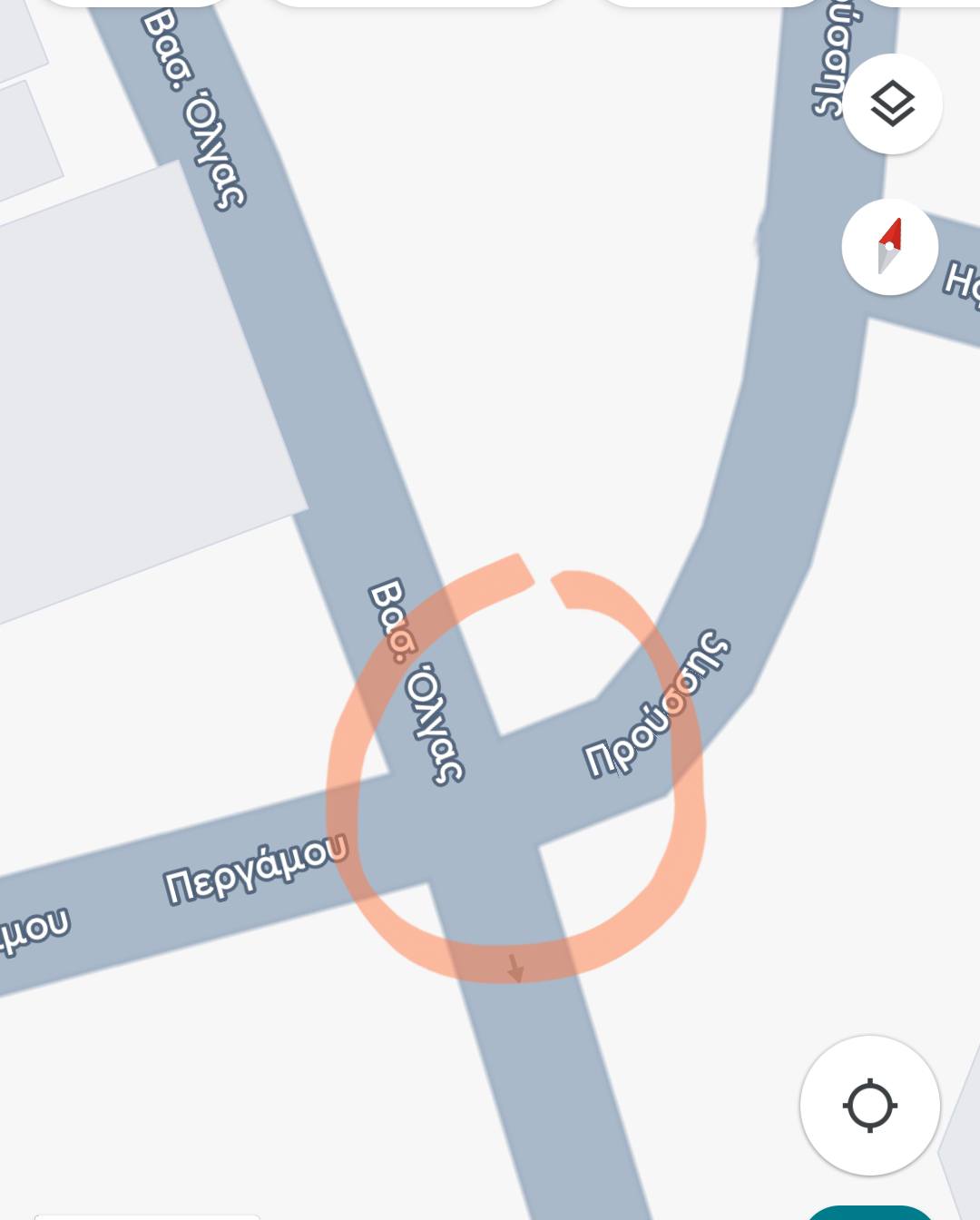Tap the compass to reset north
The height and width of the screenshot is (1220, 980).
(x=889, y=247)
